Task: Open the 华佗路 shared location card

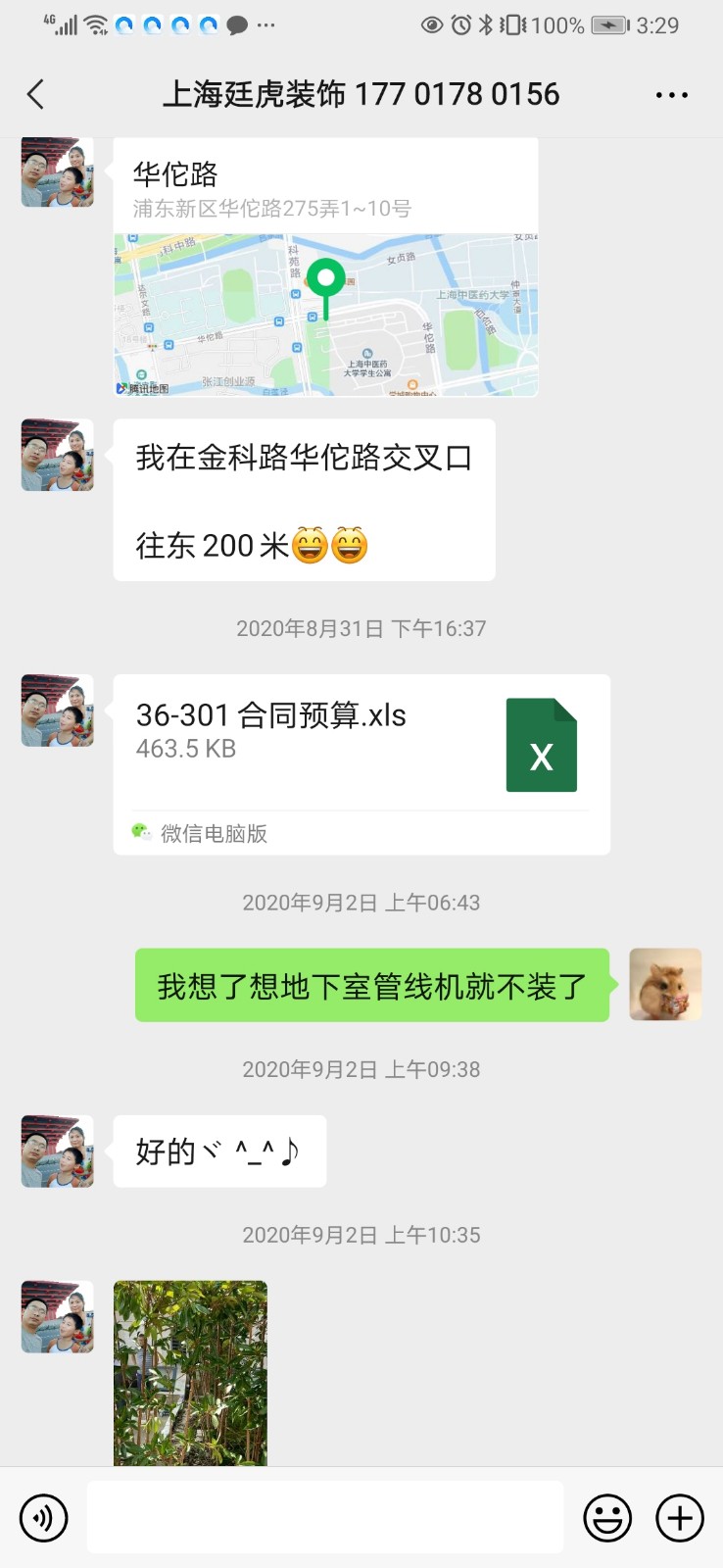Action: [x=325, y=267]
